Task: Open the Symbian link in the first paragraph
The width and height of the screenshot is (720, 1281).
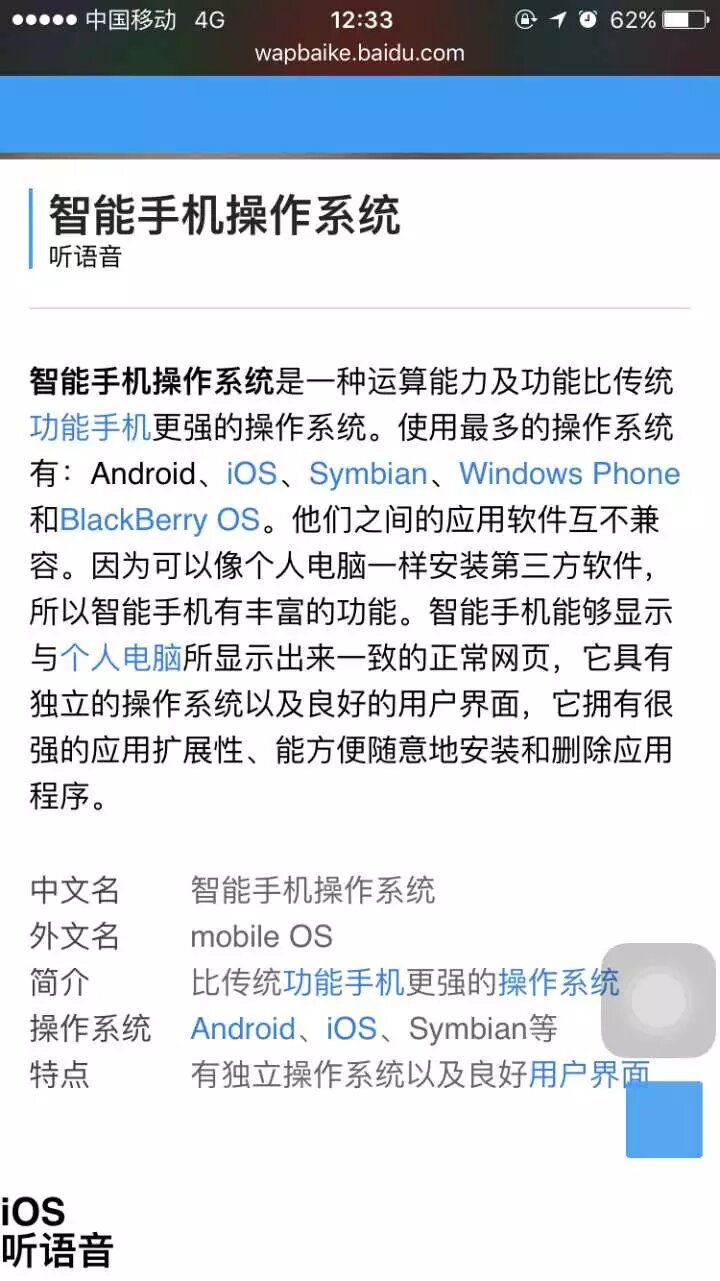Action: (367, 474)
